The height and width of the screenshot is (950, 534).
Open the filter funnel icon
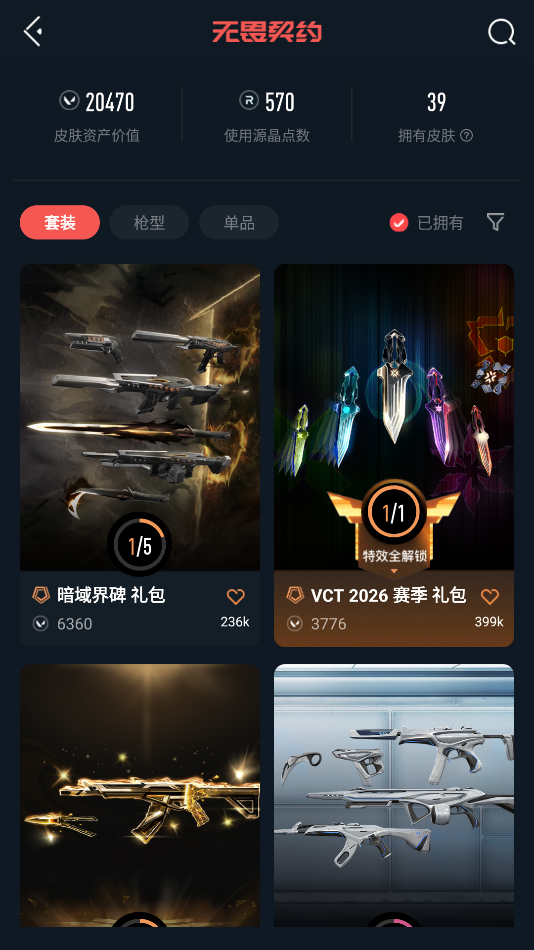coord(495,222)
